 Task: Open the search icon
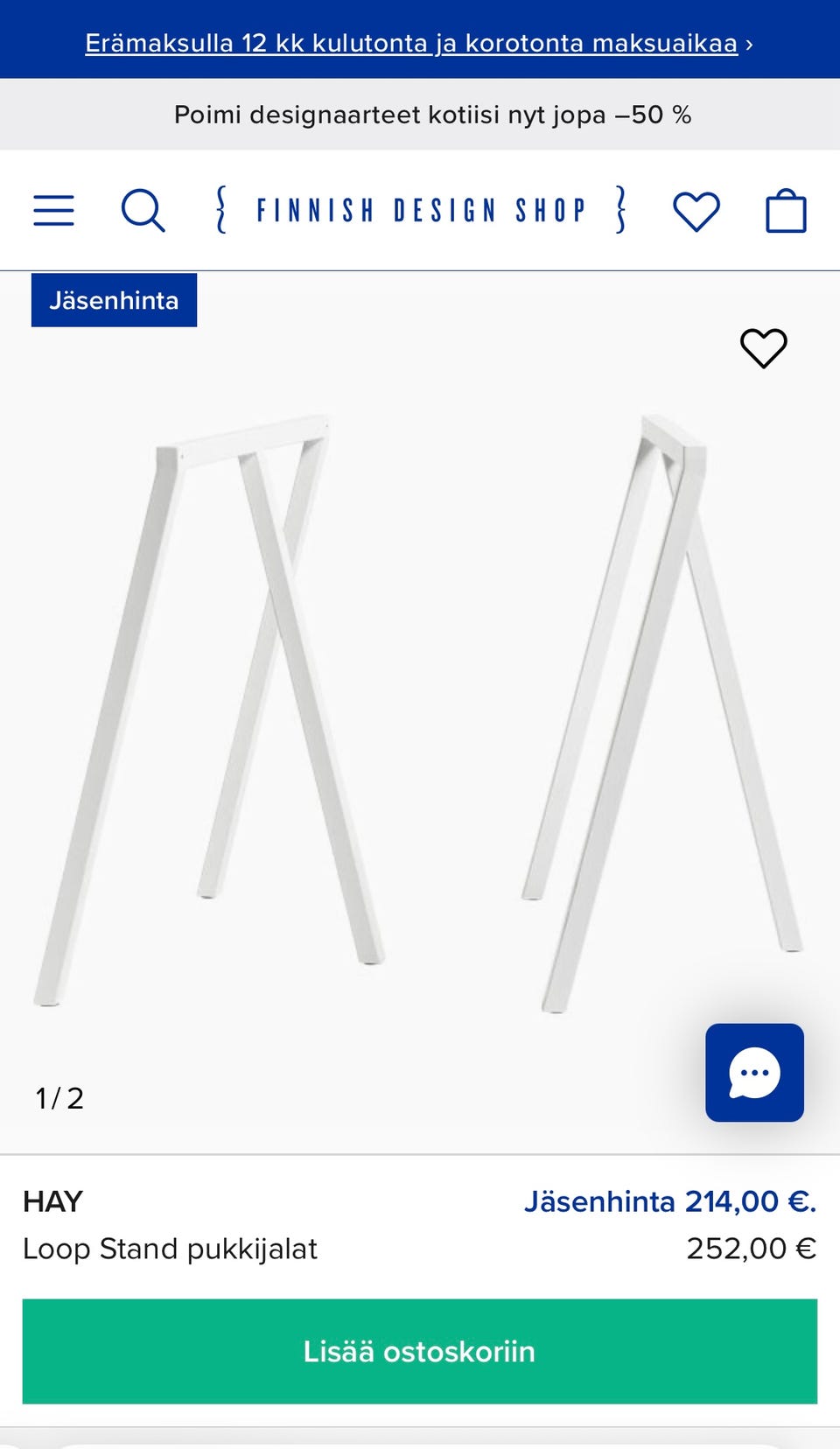pyautogui.click(x=143, y=211)
